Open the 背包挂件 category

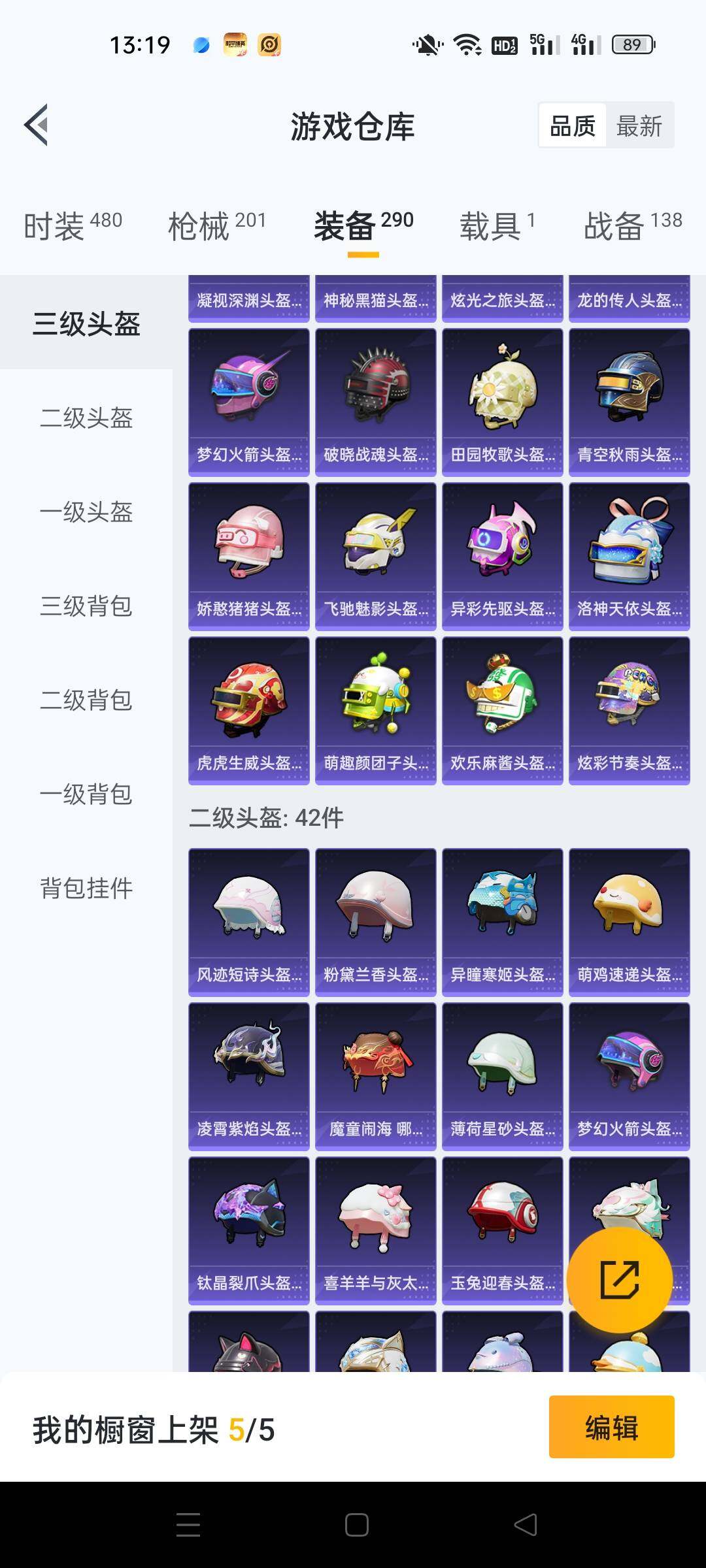86,889
